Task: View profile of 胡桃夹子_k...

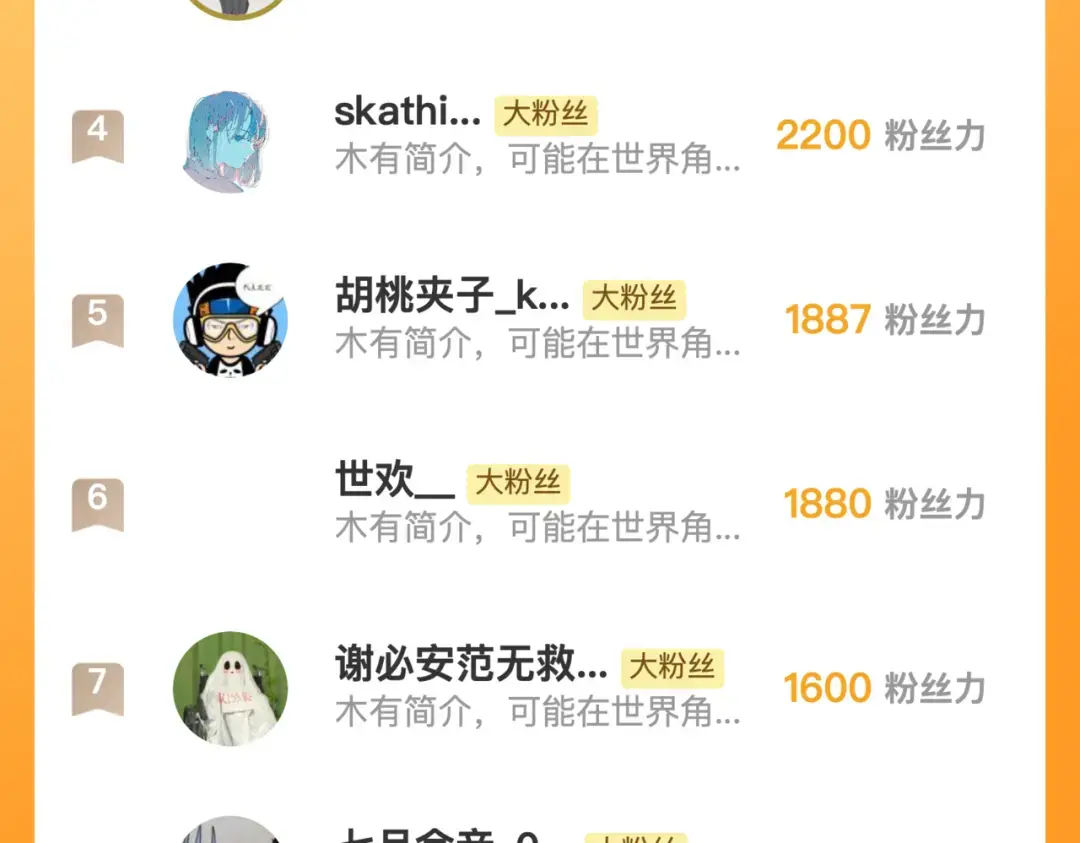Action: pyautogui.click(x=452, y=297)
